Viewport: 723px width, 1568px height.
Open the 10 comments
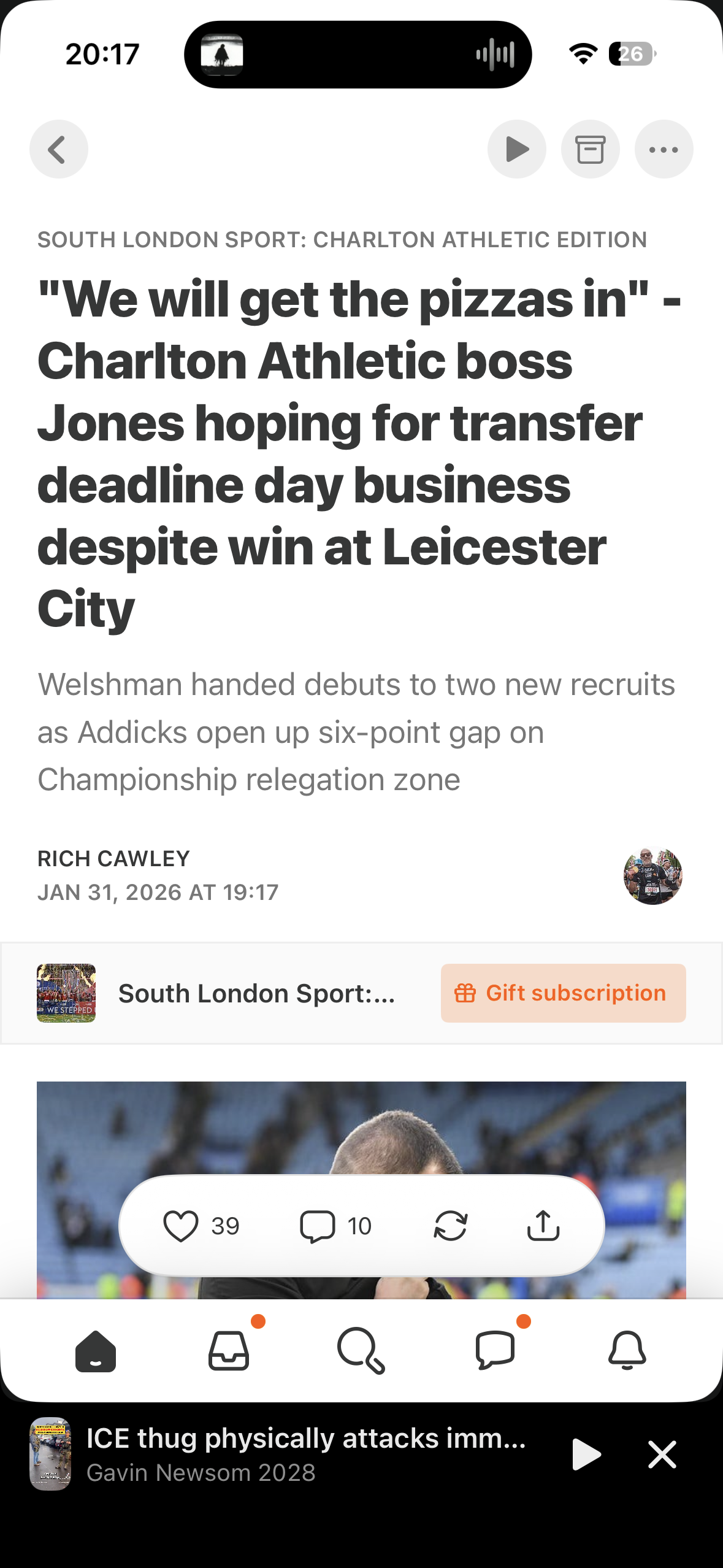click(318, 1226)
